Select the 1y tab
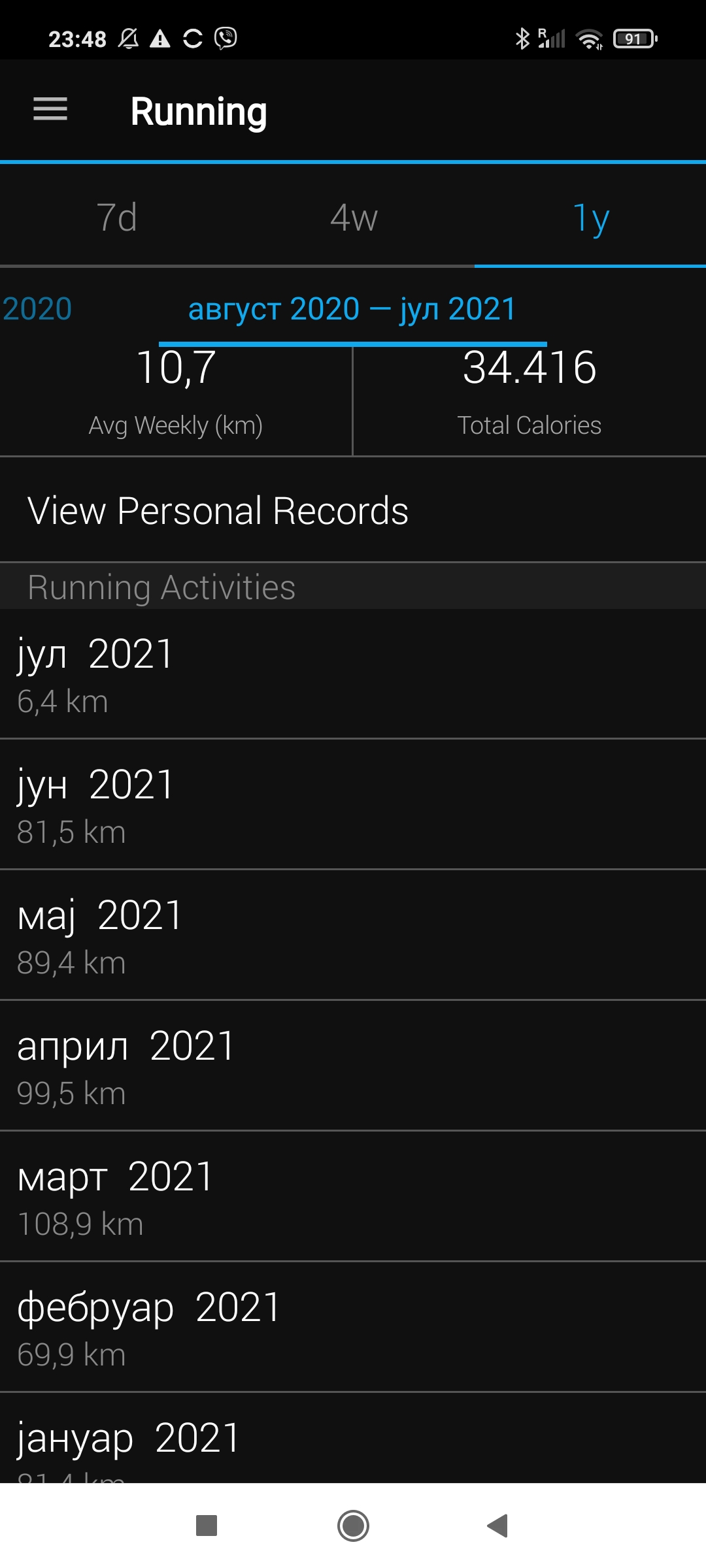This screenshot has height=1568, width=706. pos(590,218)
